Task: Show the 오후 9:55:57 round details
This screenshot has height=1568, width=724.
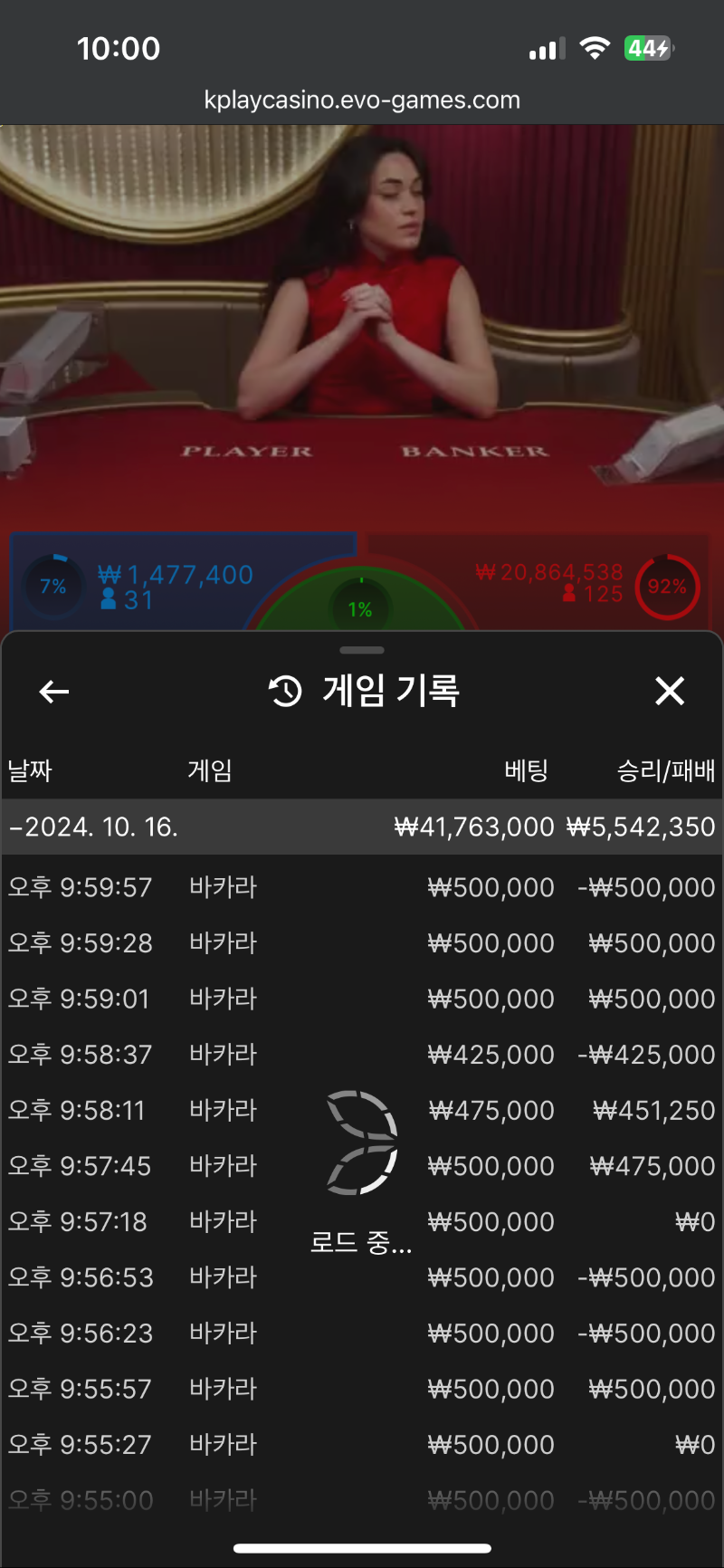Action: tap(362, 1389)
